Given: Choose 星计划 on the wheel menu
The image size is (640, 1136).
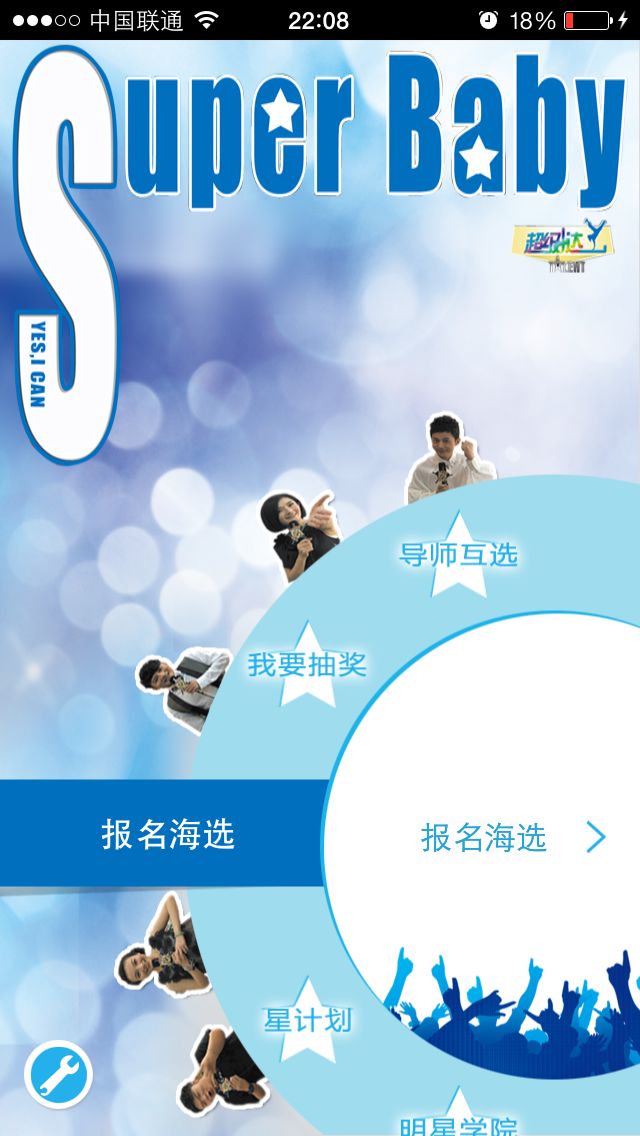Looking at the screenshot, I should coord(307,1021).
